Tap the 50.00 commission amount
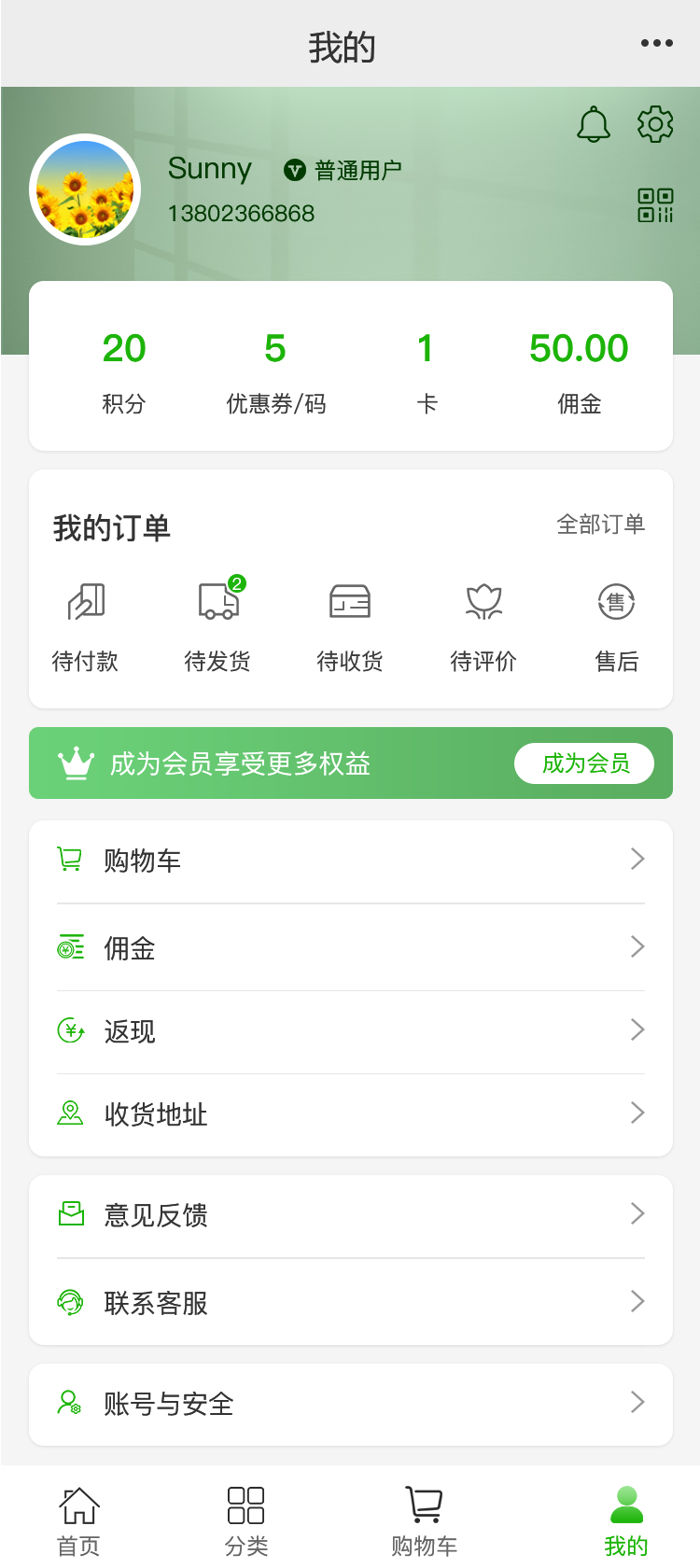Viewport: 700px width, 1568px height. pos(577,347)
